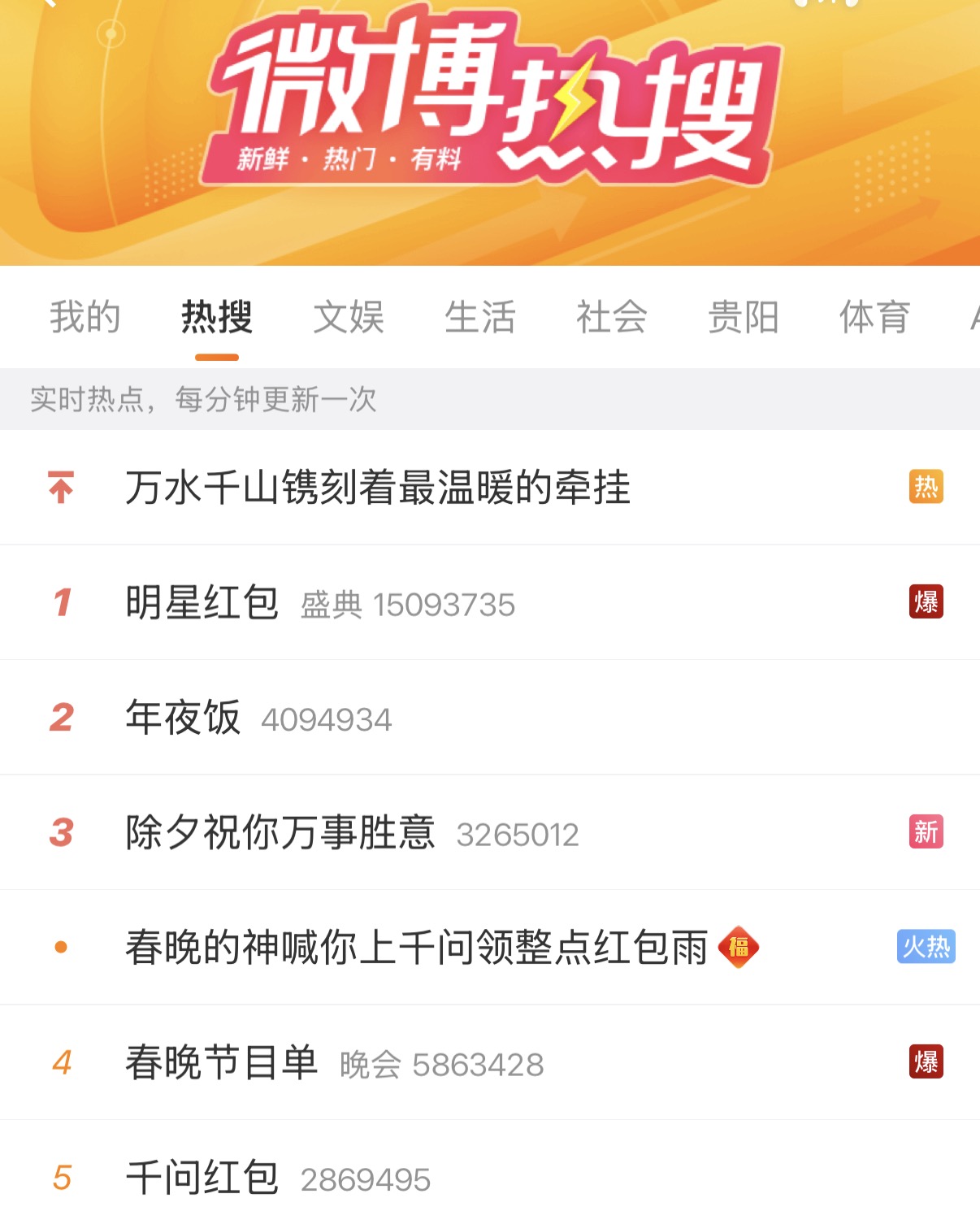Open the topic 千问红包
The height and width of the screenshot is (1224, 980).
(x=202, y=1178)
